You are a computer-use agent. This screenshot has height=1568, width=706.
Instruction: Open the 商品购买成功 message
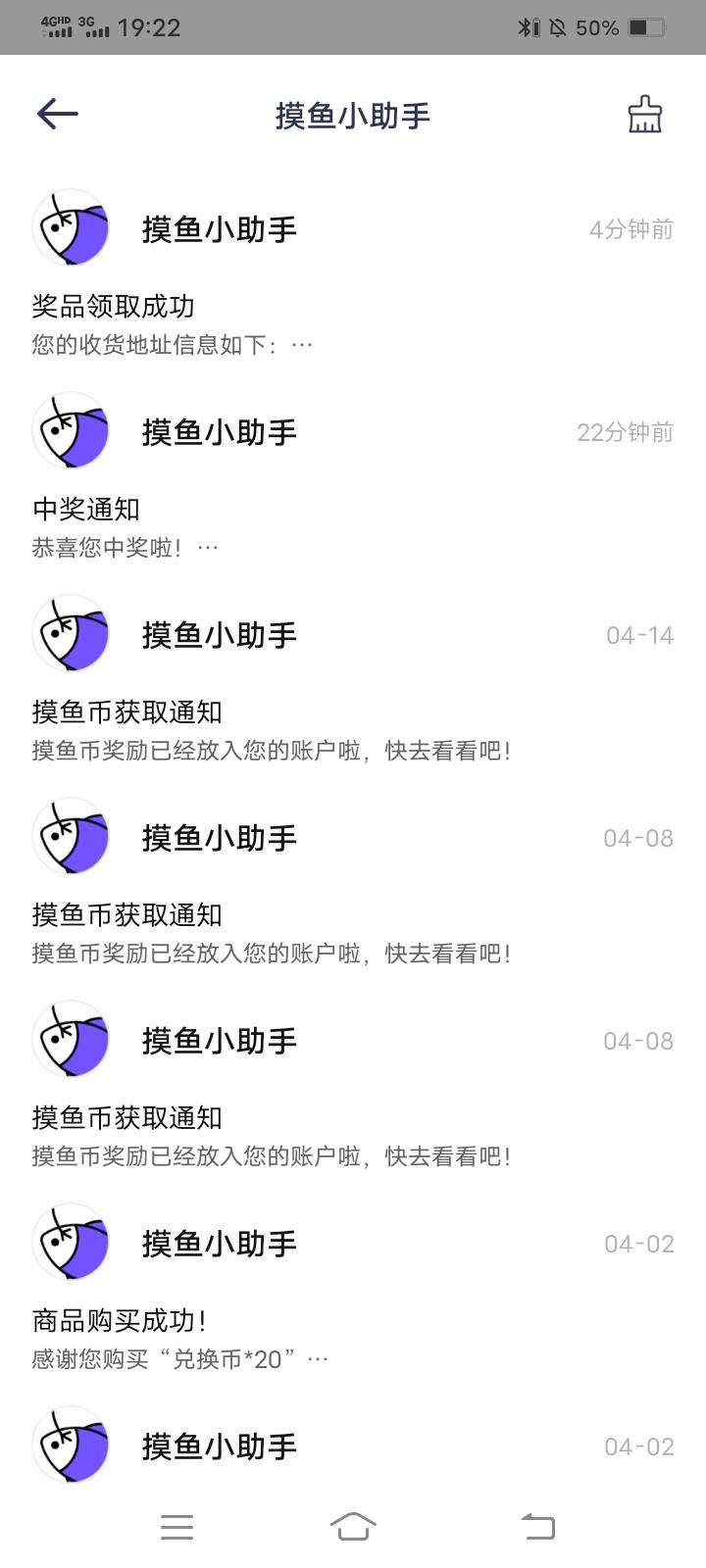353,1288
